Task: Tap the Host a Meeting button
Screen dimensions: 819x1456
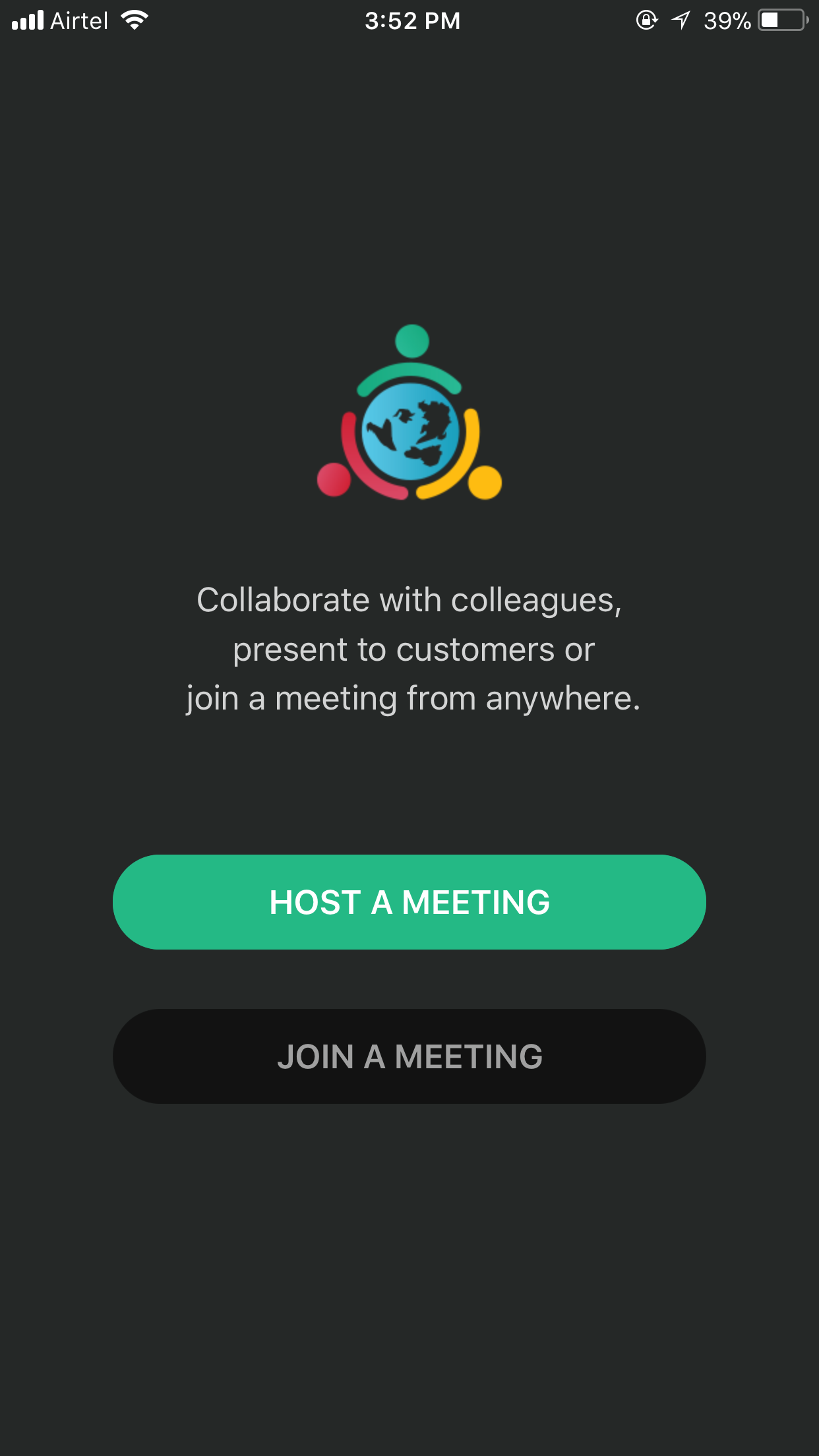Action: tap(409, 901)
